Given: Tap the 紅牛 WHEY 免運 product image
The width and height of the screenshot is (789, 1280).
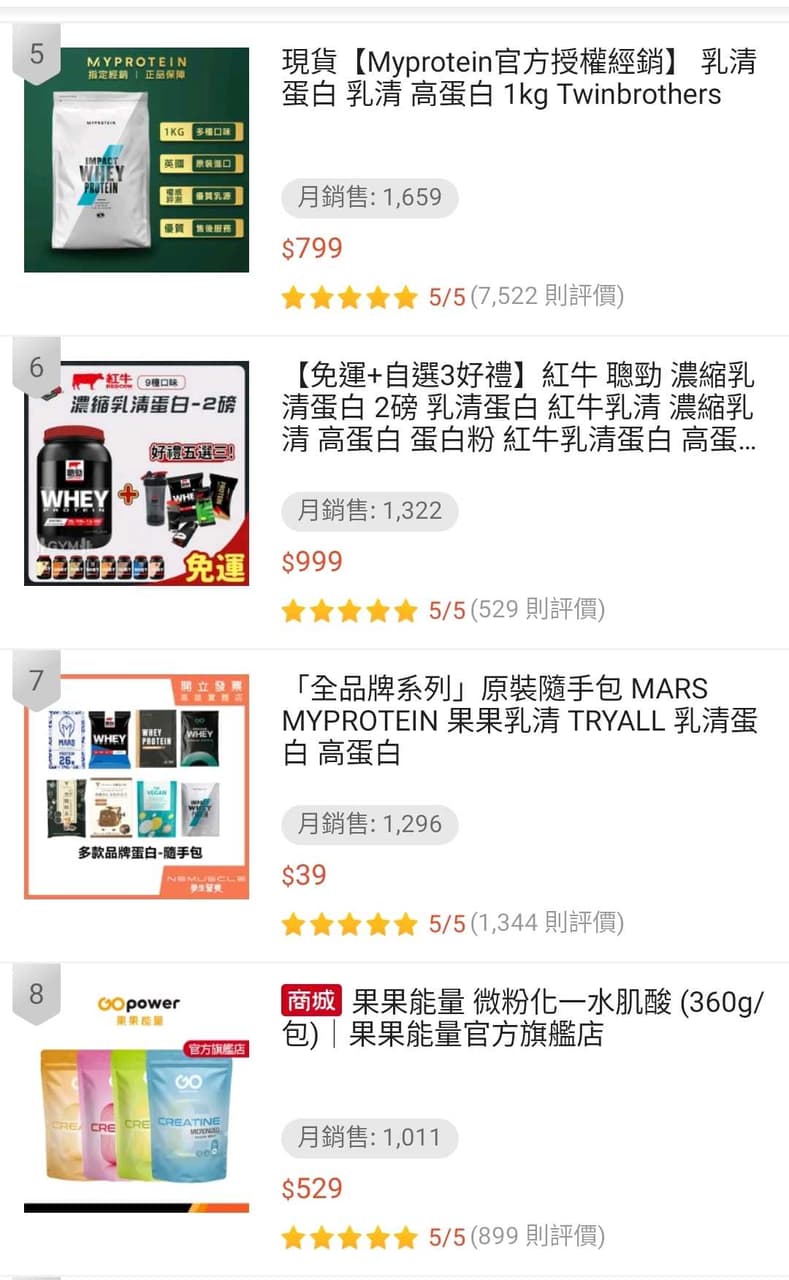Looking at the screenshot, I should point(136,473).
